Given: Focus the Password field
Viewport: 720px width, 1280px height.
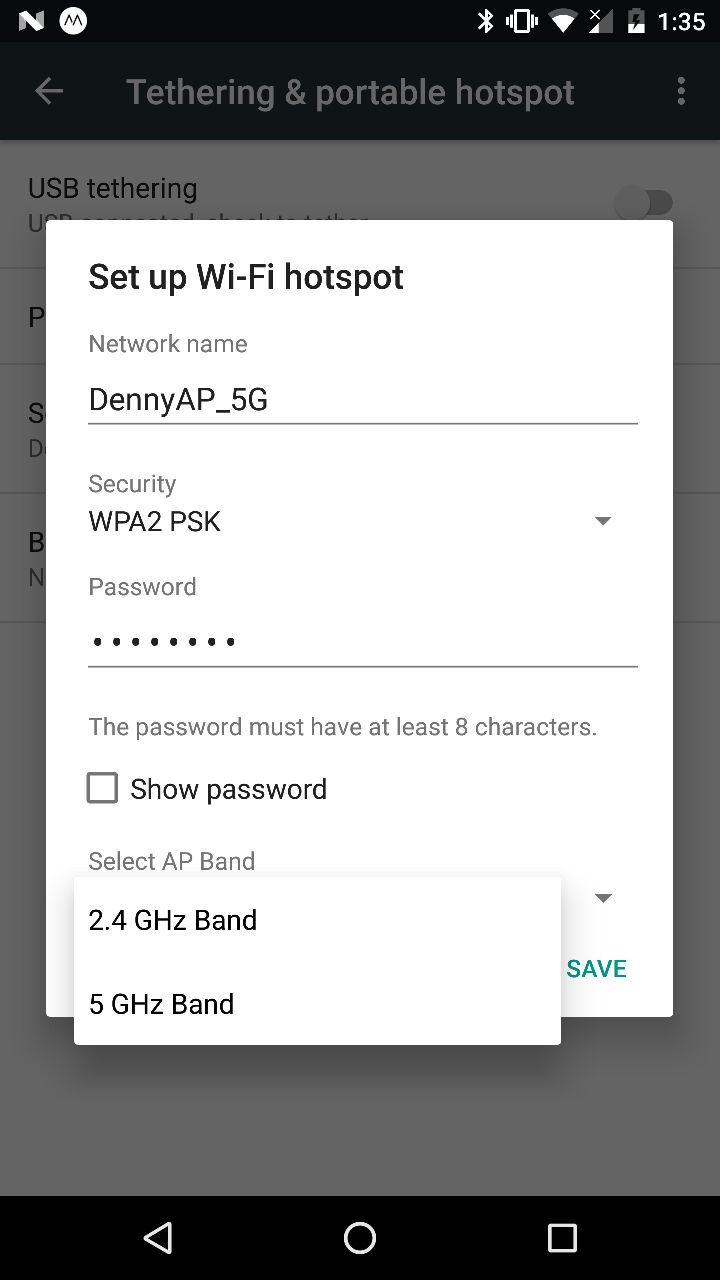Looking at the screenshot, I should pos(362,641).
